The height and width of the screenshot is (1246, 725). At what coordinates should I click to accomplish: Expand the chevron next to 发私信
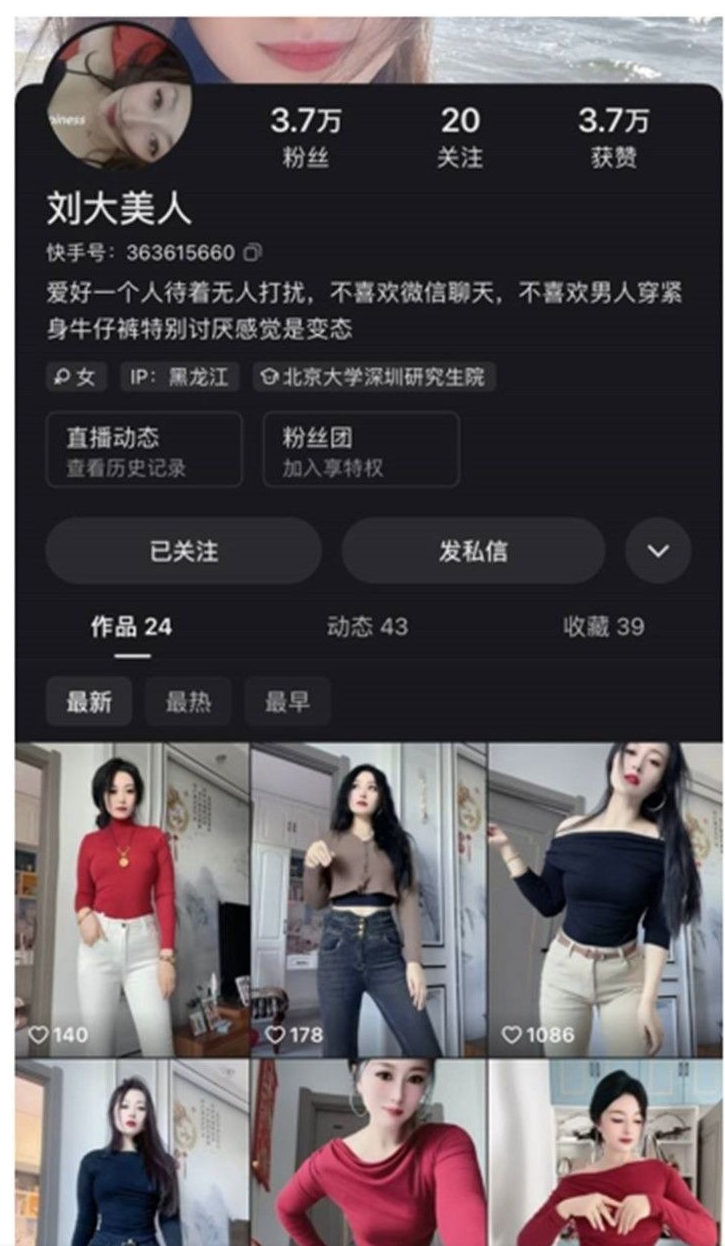coord(657,551)
